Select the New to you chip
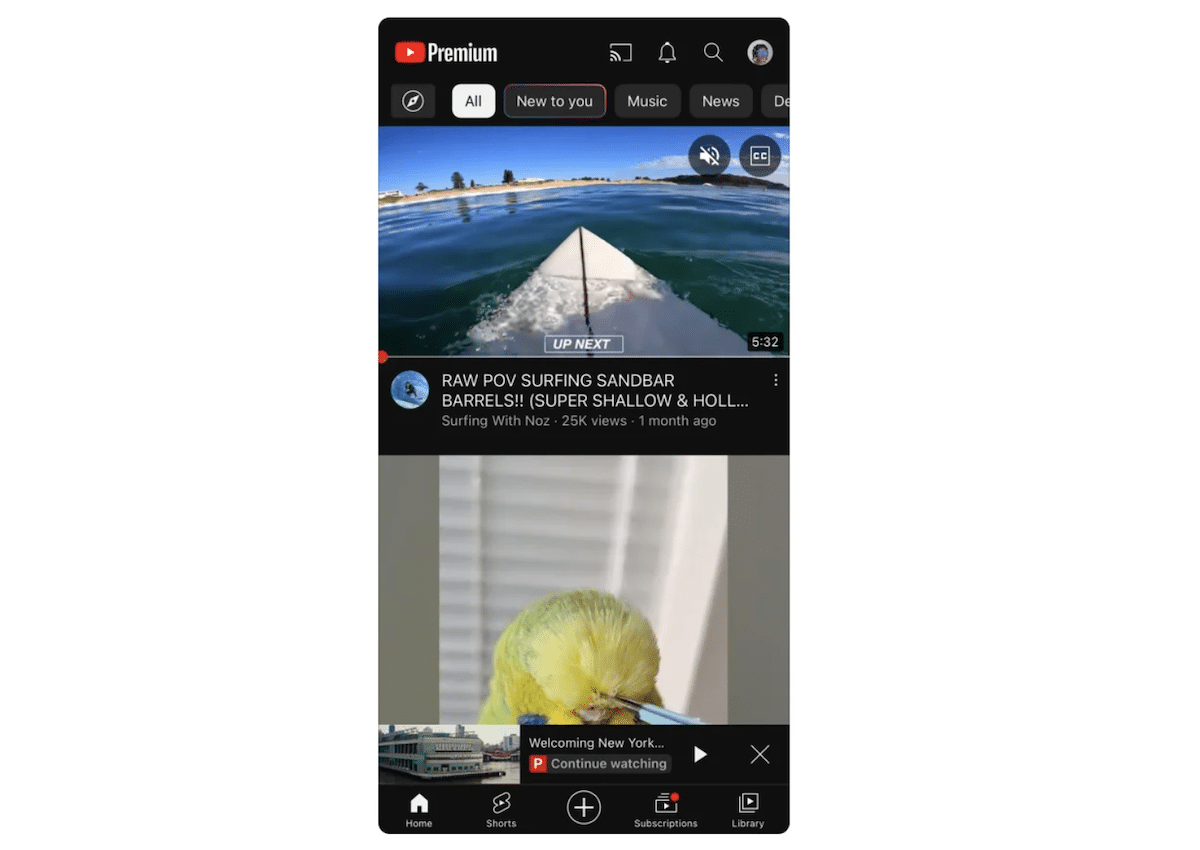 pyautogui.click(x=554, y=101)
